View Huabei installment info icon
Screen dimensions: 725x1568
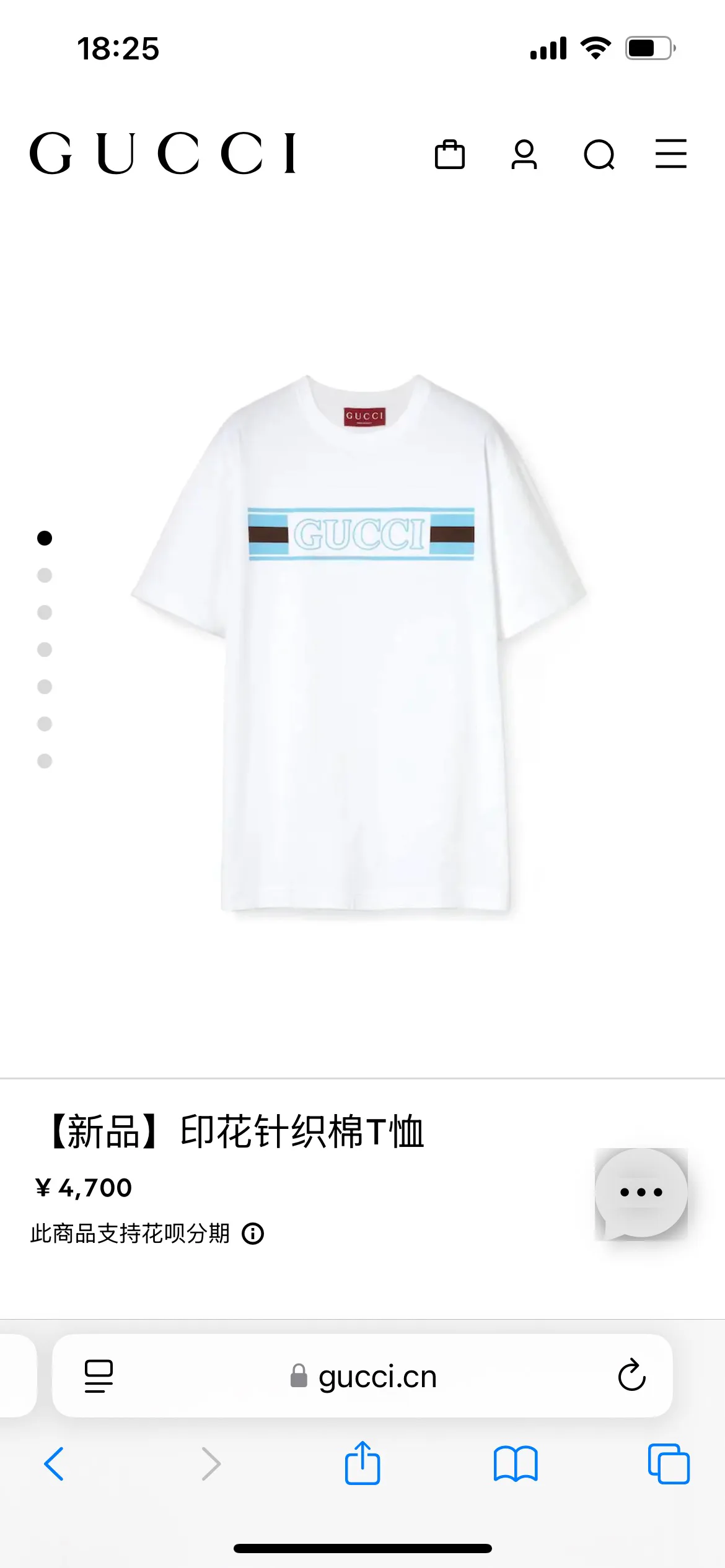point(253,1234)
